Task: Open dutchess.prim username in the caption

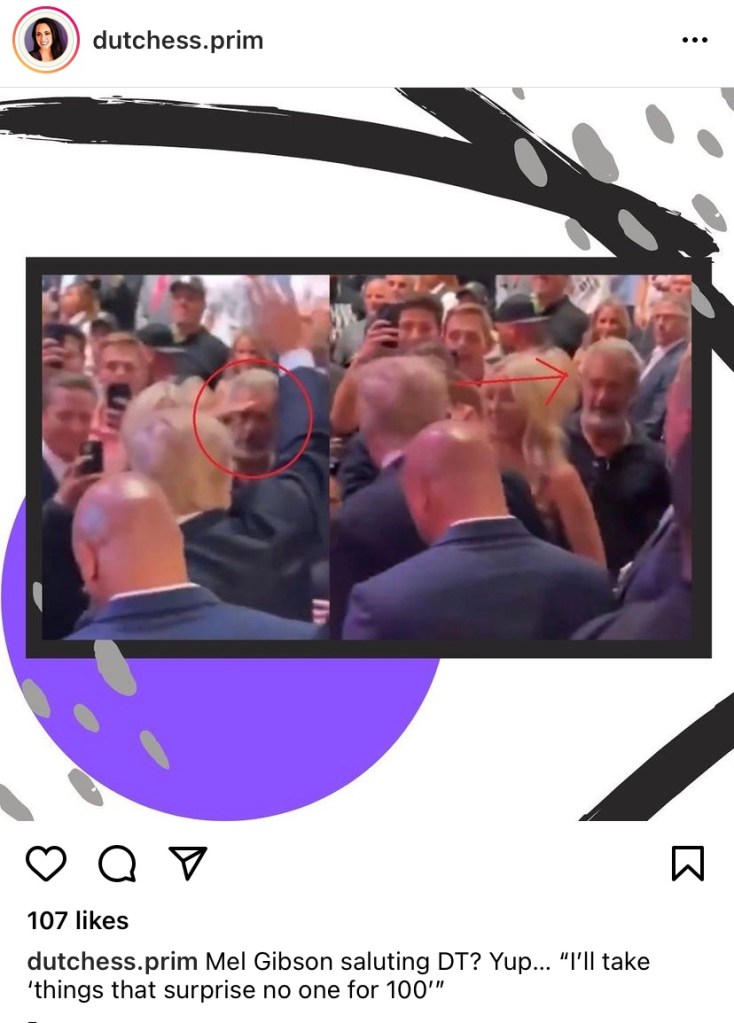Action: (x=111, y=962)
